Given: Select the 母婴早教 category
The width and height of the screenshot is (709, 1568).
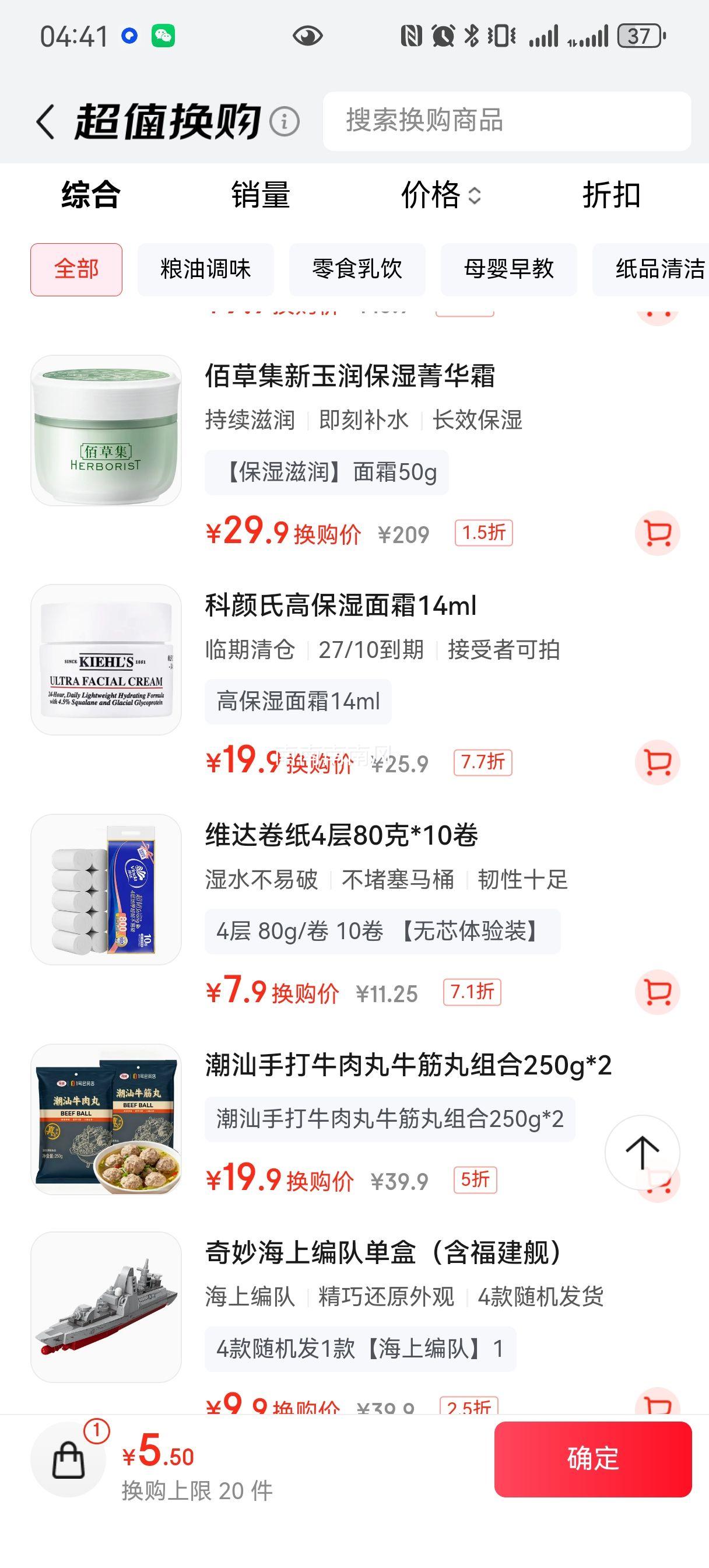Looking at the screenshot, I should [x=510, y=269].
